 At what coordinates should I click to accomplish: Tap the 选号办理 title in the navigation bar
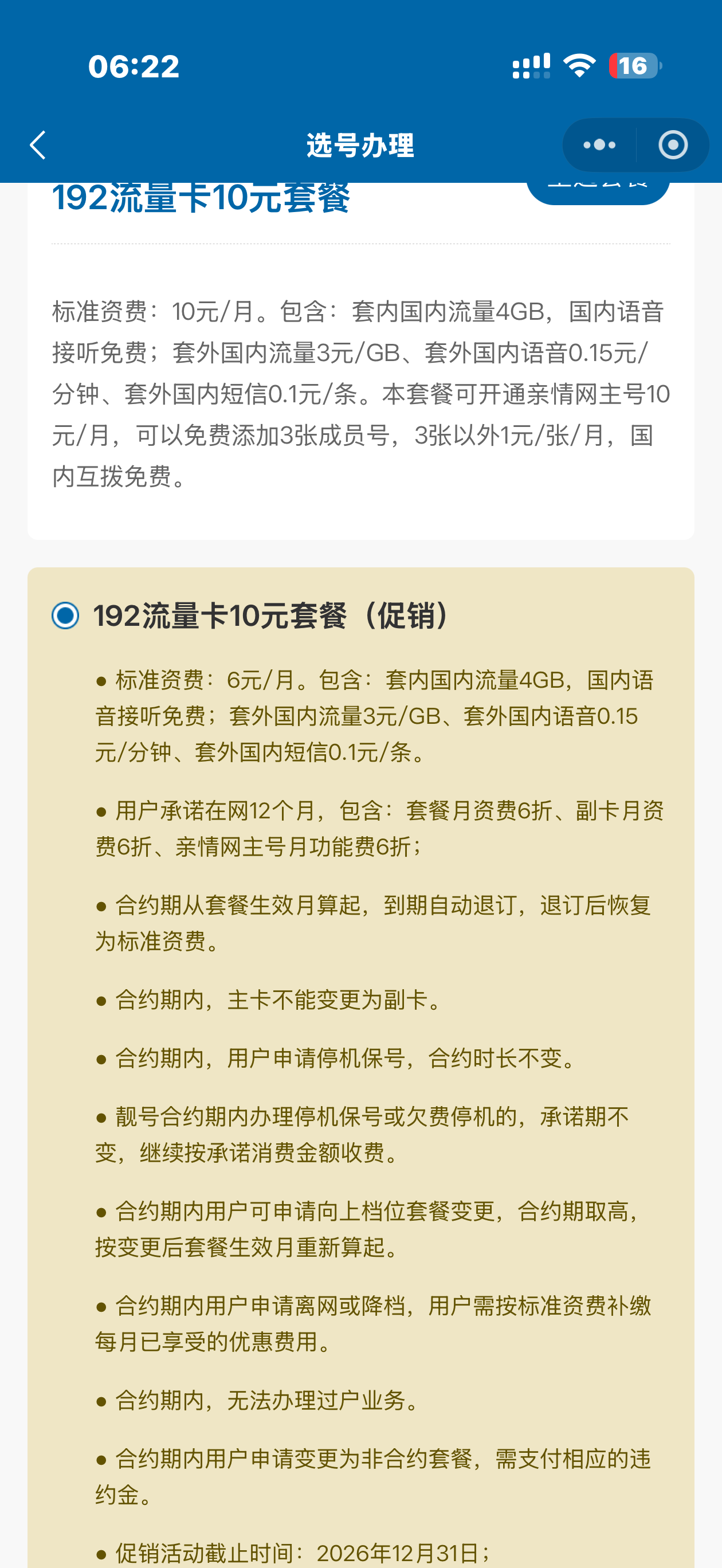click(360, 144)
